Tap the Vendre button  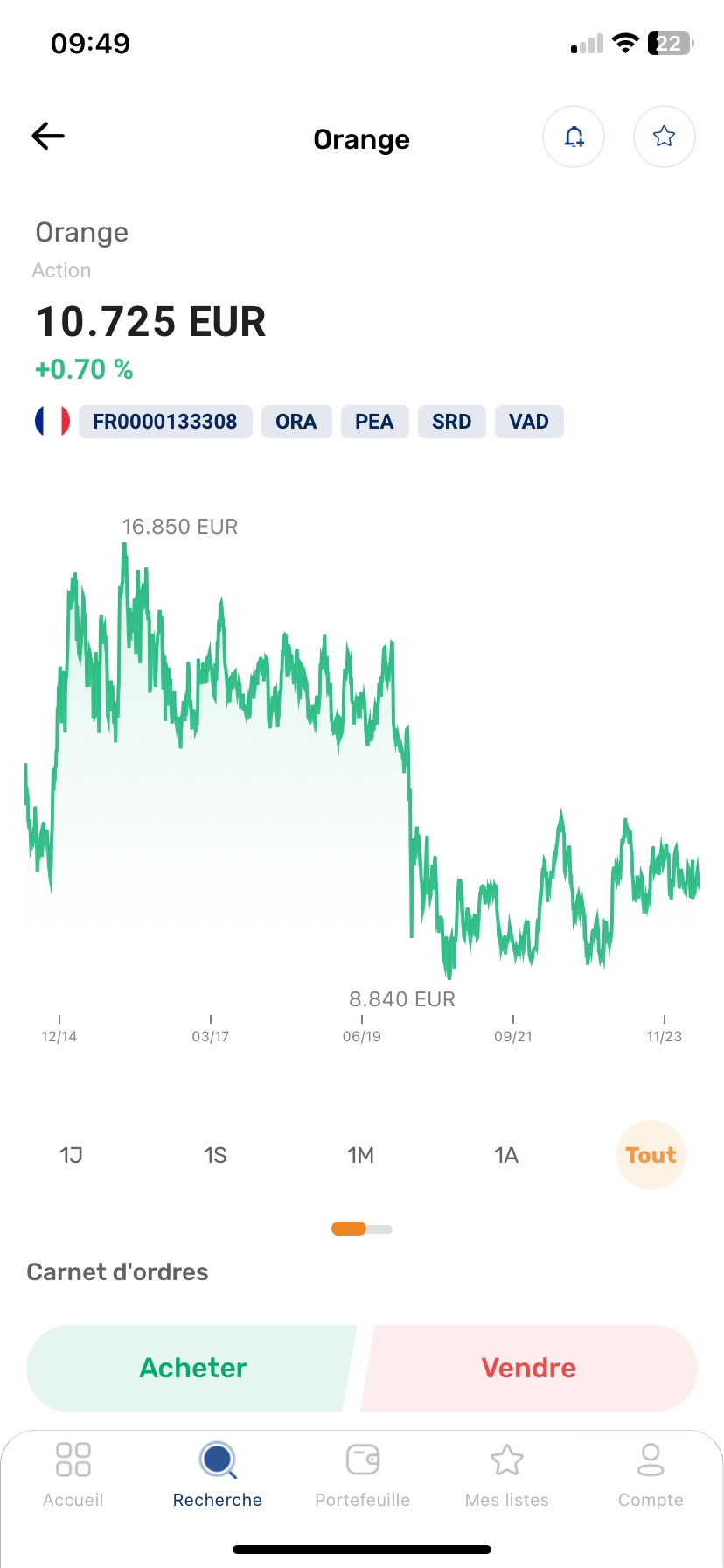529,1368
